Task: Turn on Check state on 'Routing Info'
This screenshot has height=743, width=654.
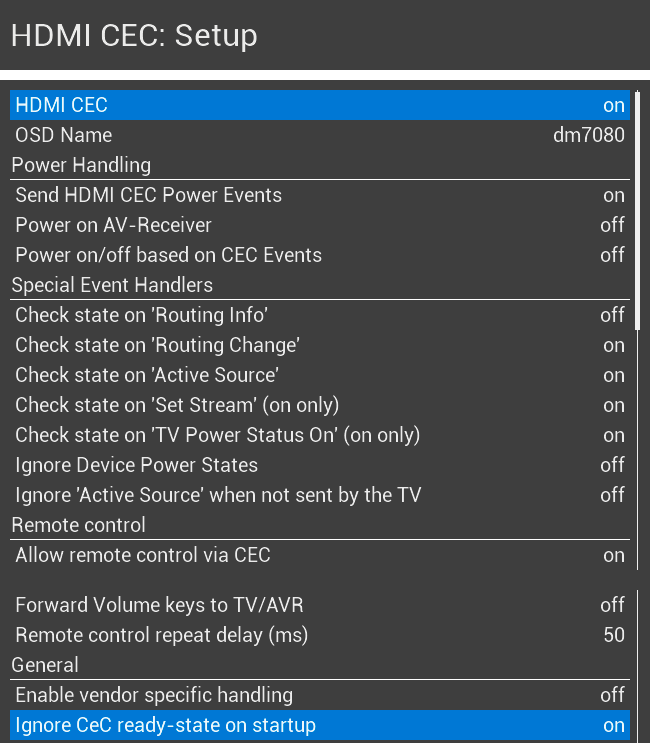Action: [x=320, y=315]
